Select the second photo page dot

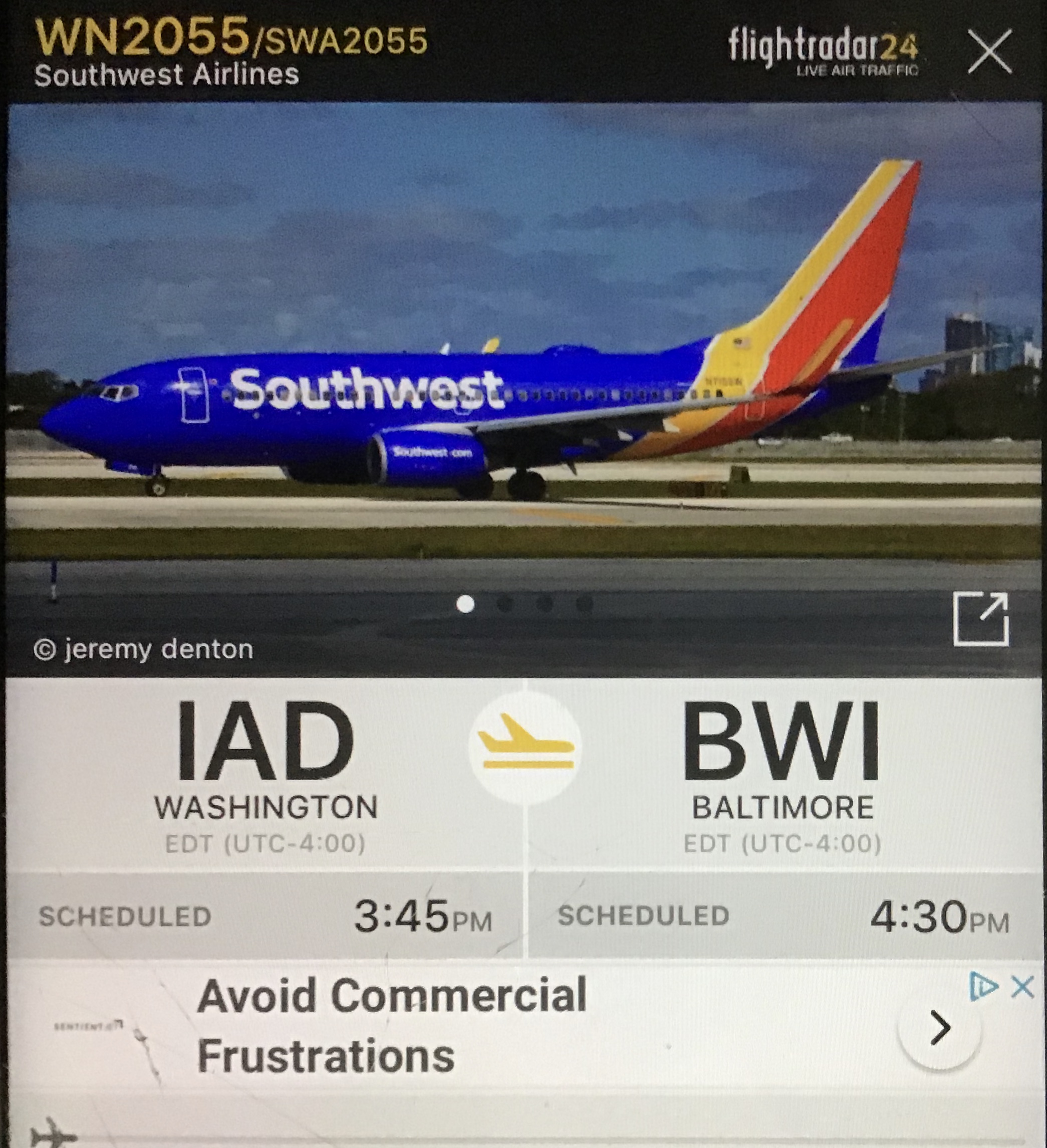(505, 604)
